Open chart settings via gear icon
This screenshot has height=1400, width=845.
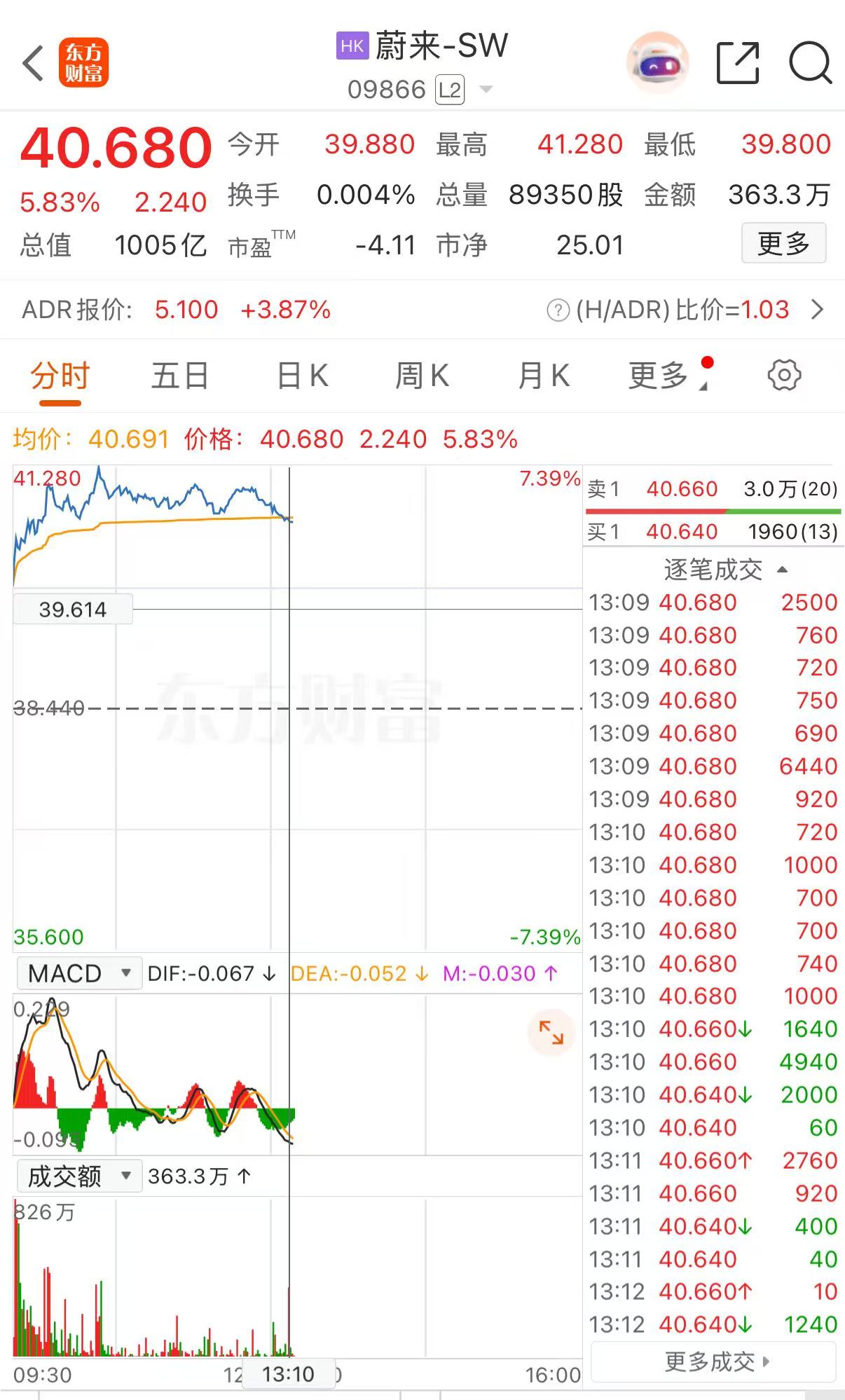click(x=783, y=375)
